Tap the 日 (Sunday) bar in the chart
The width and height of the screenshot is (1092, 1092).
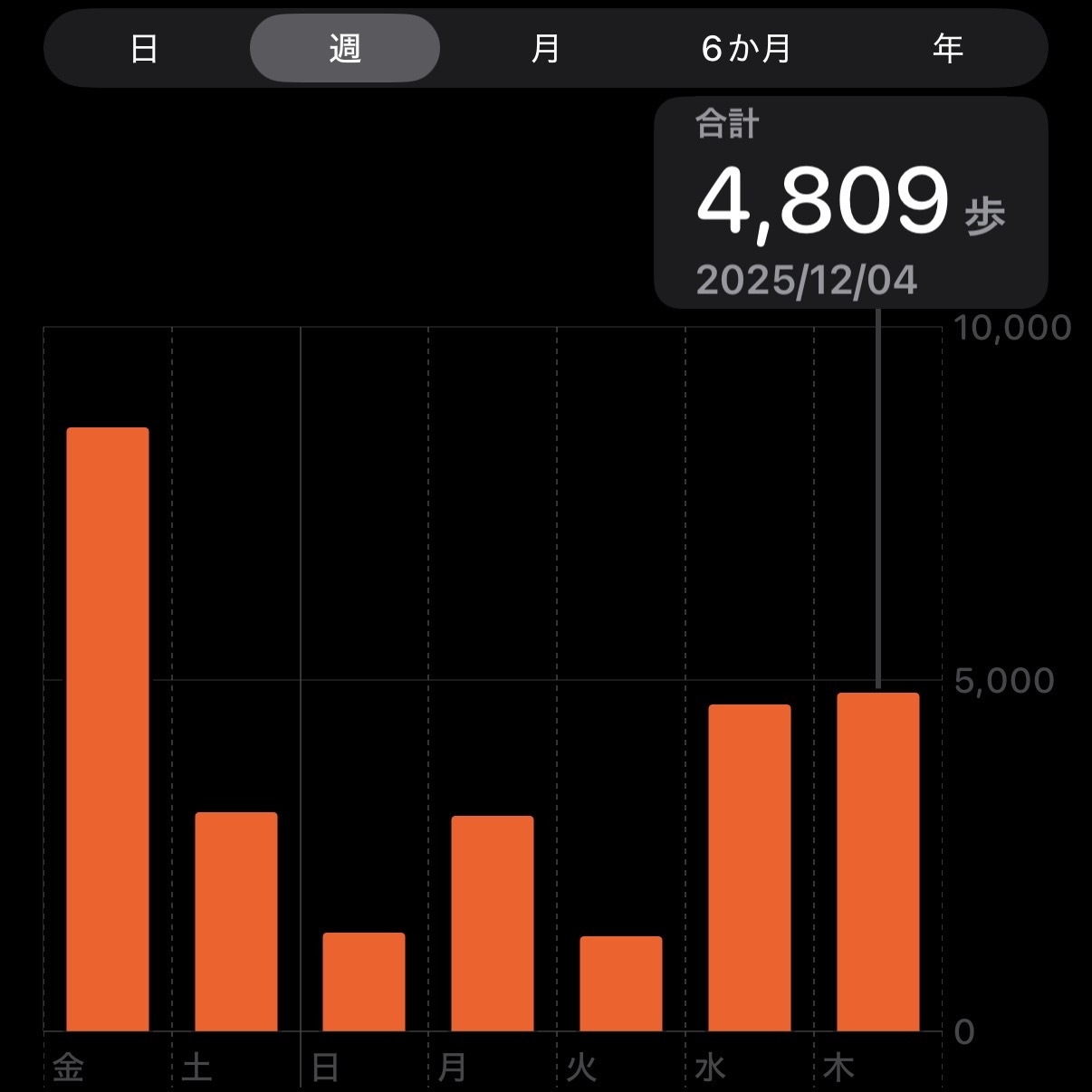[364, 982]
